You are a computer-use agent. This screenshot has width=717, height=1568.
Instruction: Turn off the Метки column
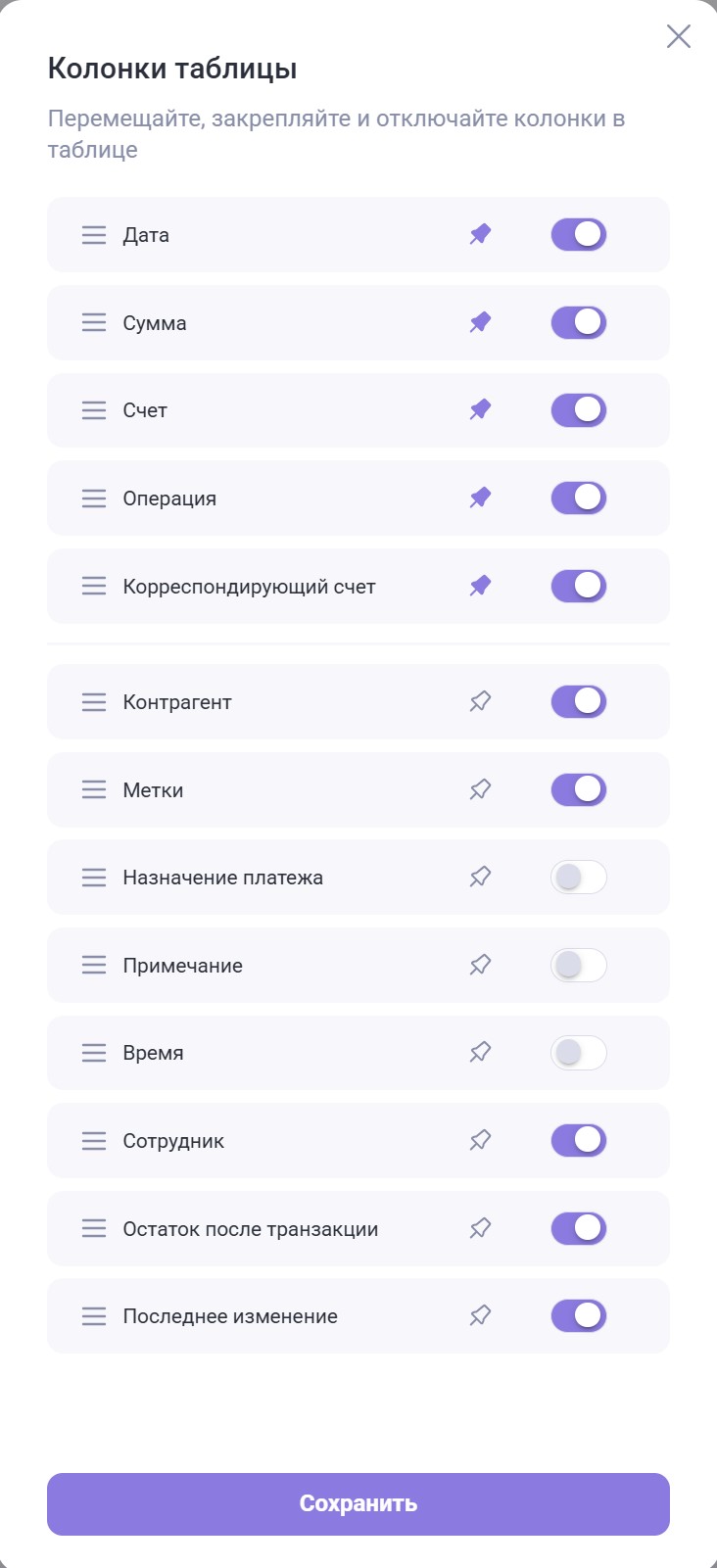579,789
